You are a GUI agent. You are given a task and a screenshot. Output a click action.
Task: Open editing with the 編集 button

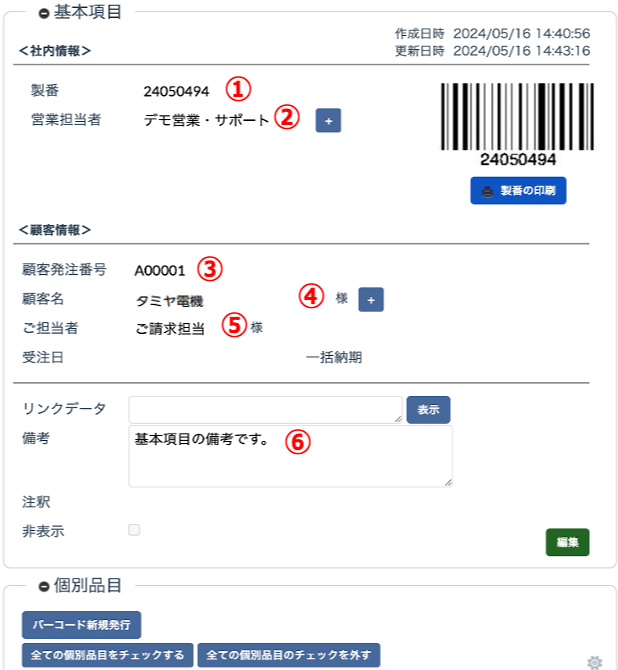567,541
